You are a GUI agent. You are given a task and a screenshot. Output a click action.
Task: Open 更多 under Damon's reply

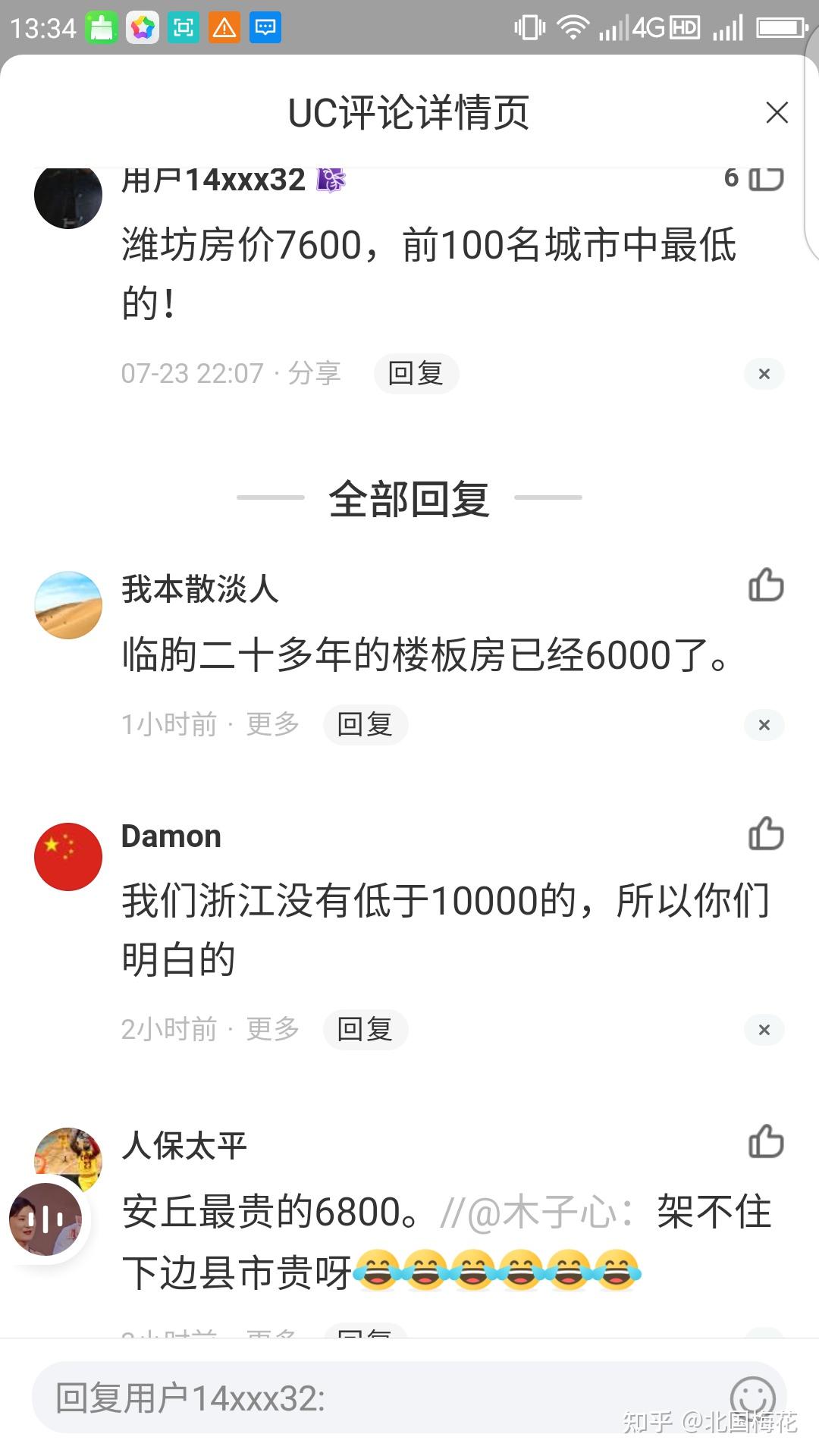pos(273,1029)
